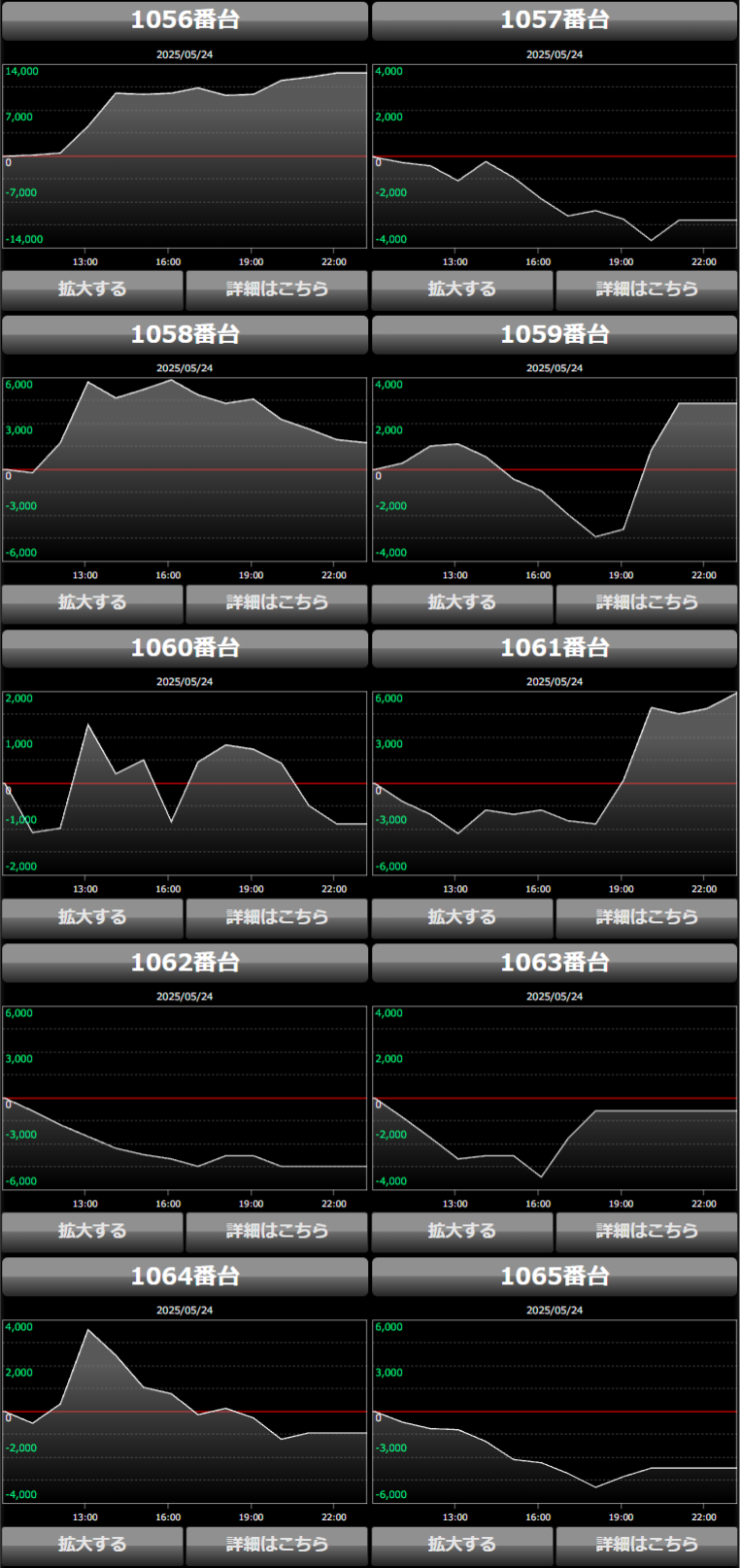Screen dimensions: 740x1568
Task: Open 詳細はこちら for machine 1059
Action: tap(647, 602)
